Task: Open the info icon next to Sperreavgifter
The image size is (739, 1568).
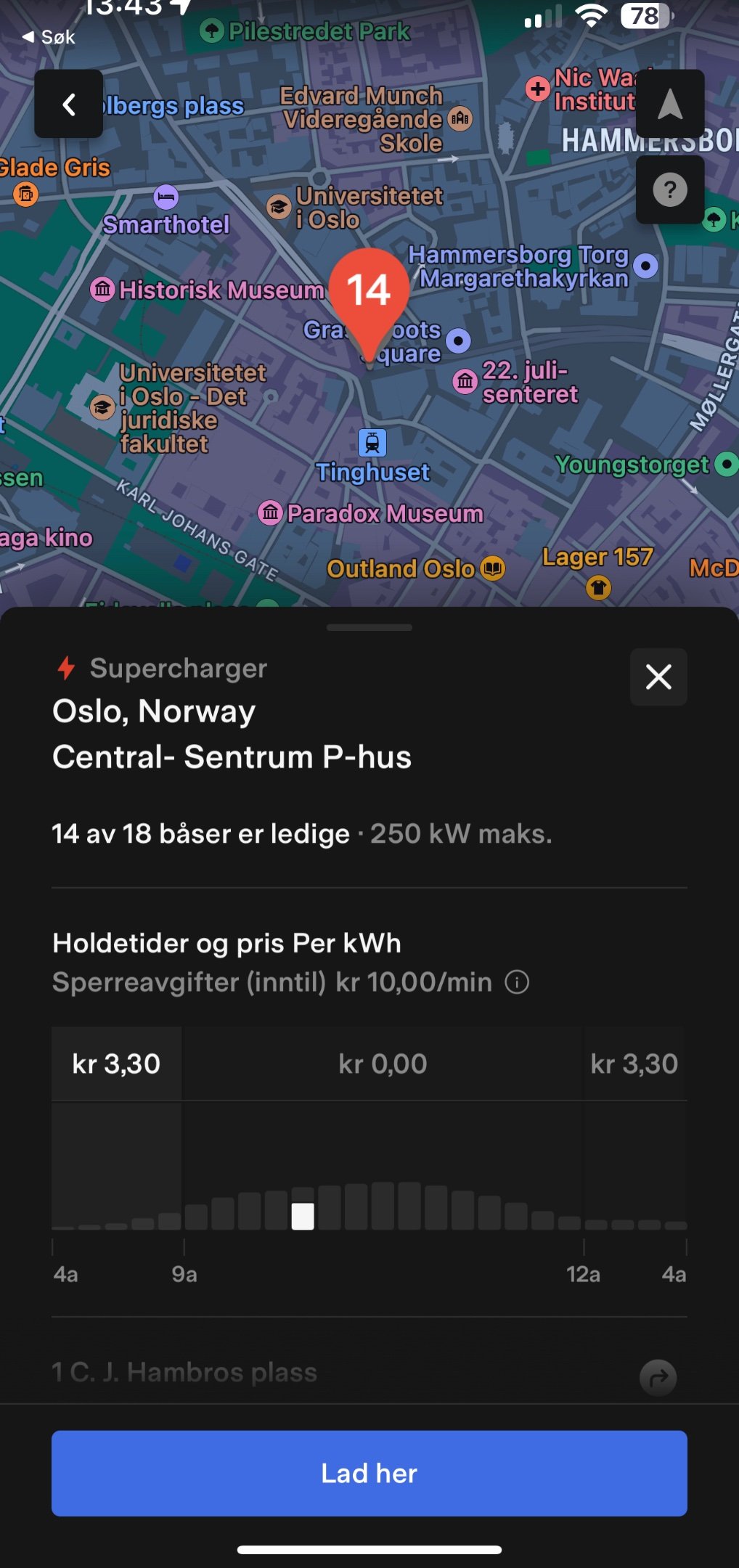Action: click(517, 982)
